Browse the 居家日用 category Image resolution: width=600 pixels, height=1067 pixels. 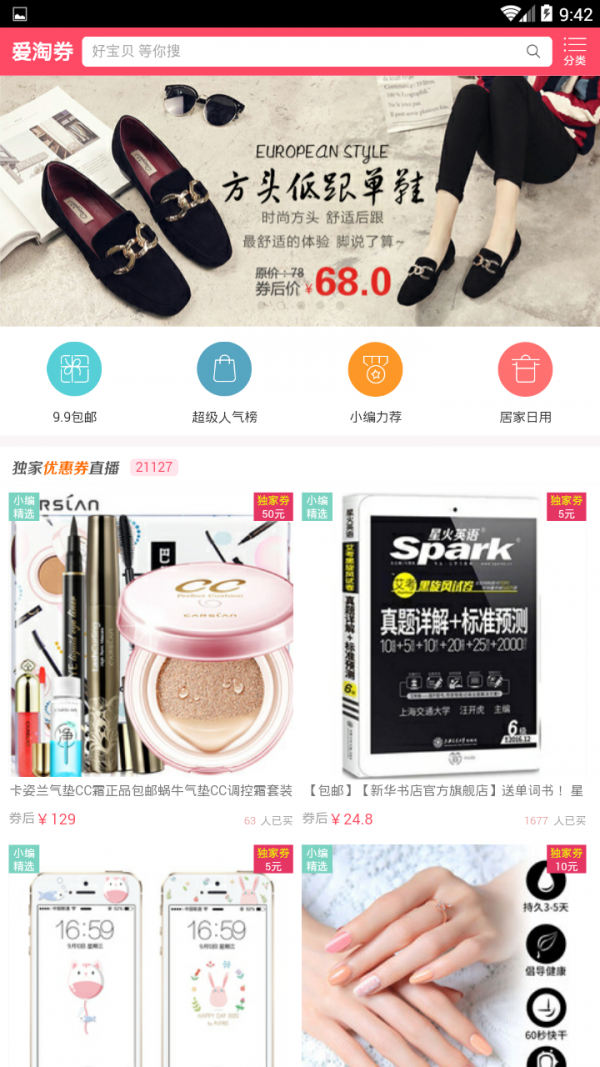(x=525, y=381)
